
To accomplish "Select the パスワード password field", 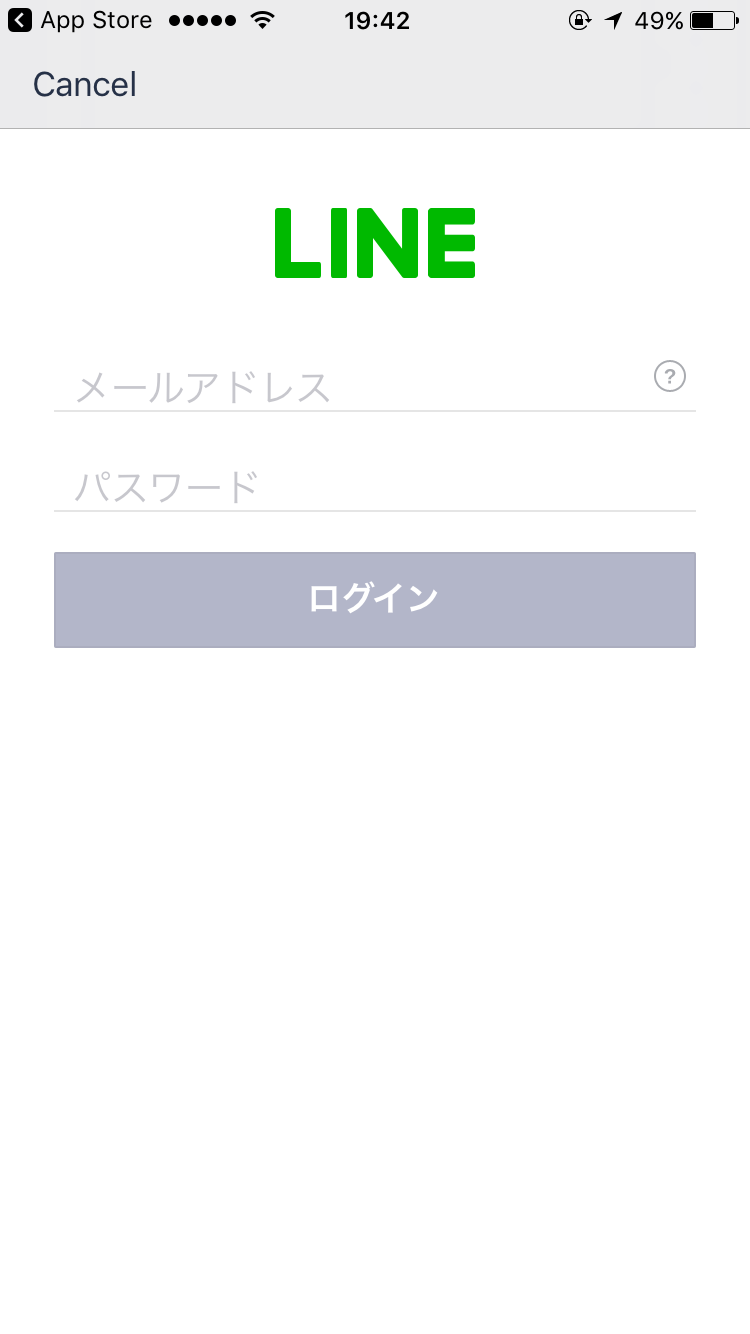I will tap(374, 487).
